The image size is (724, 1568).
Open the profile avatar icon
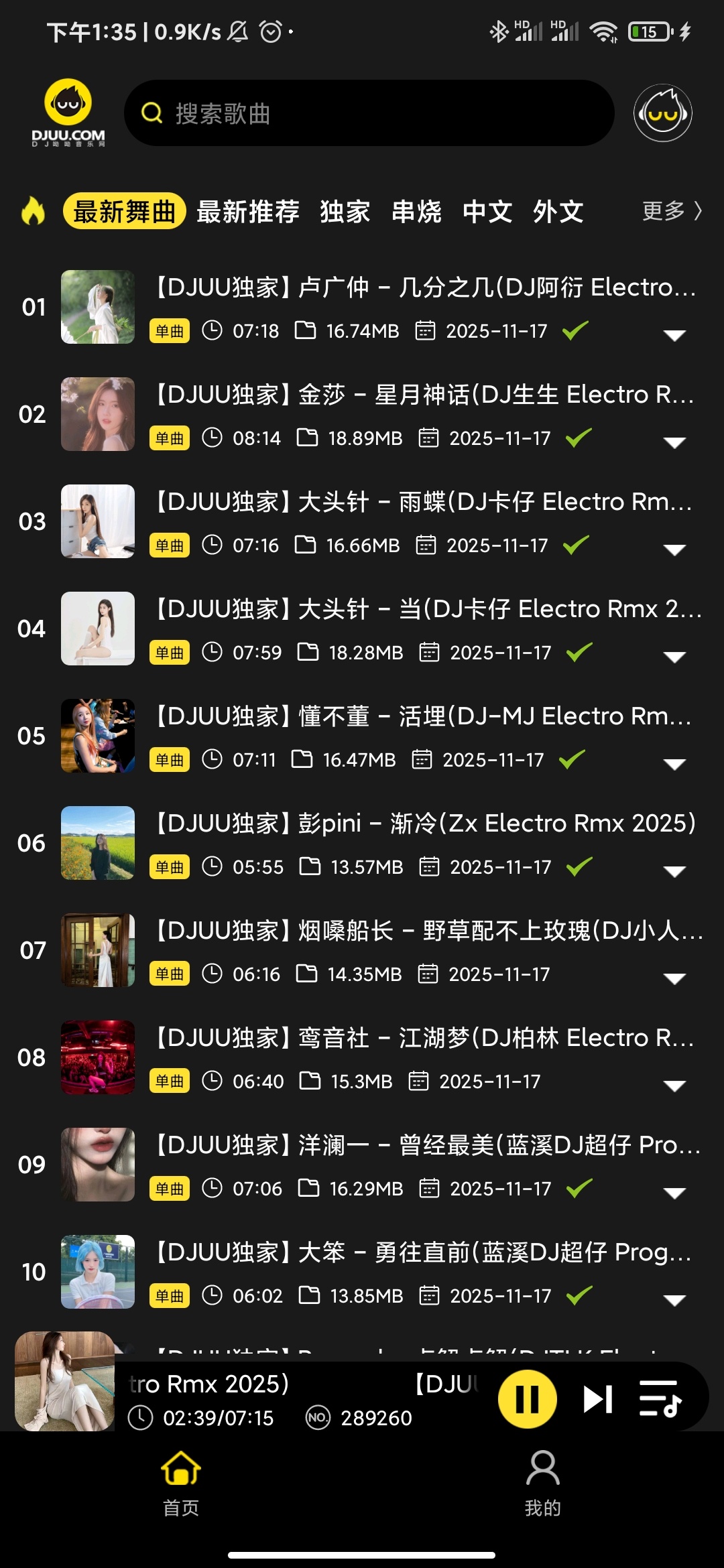tap(662, 113)
